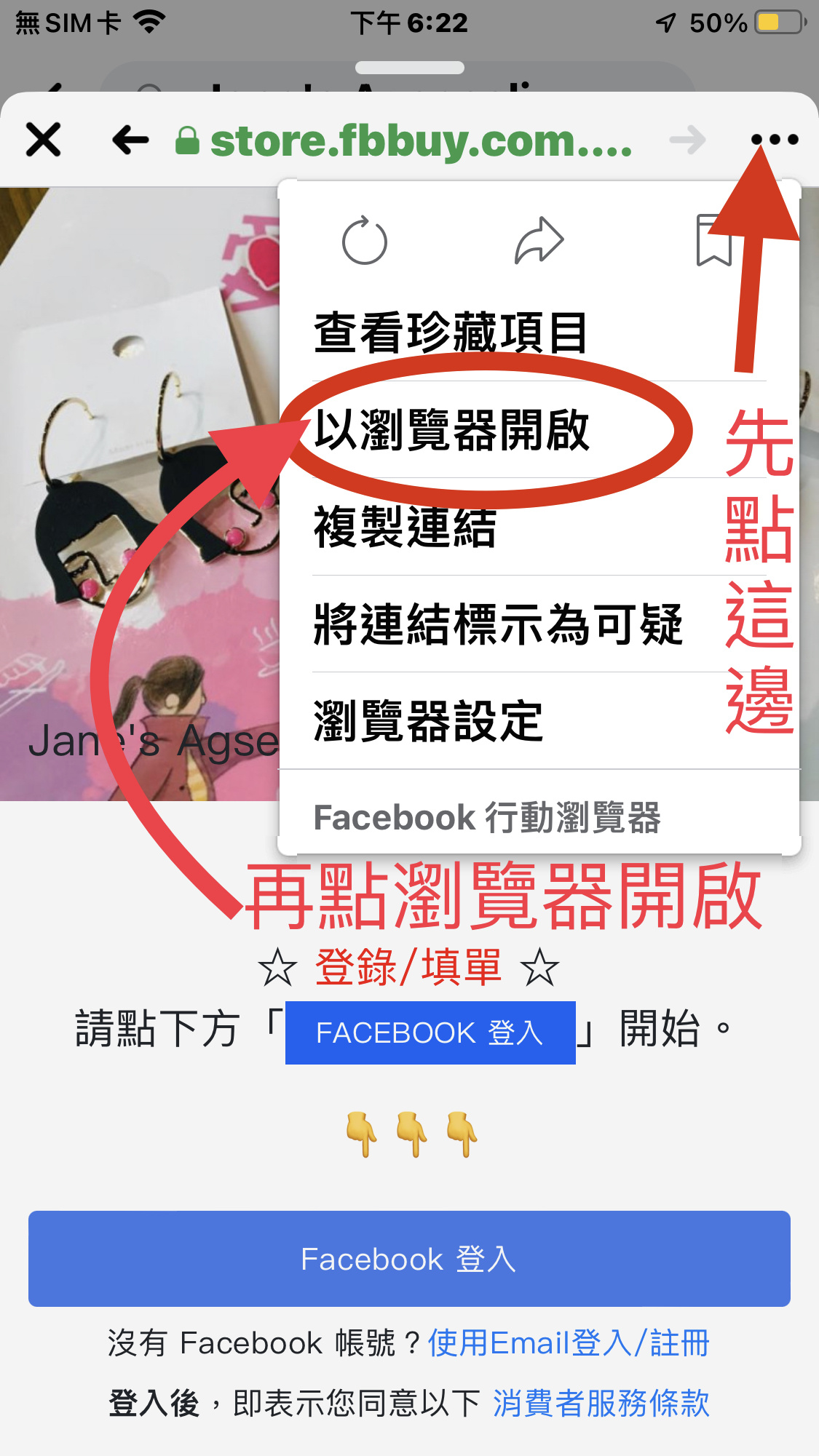Open 消費者服務條款 terms link

coord(601,1403)
